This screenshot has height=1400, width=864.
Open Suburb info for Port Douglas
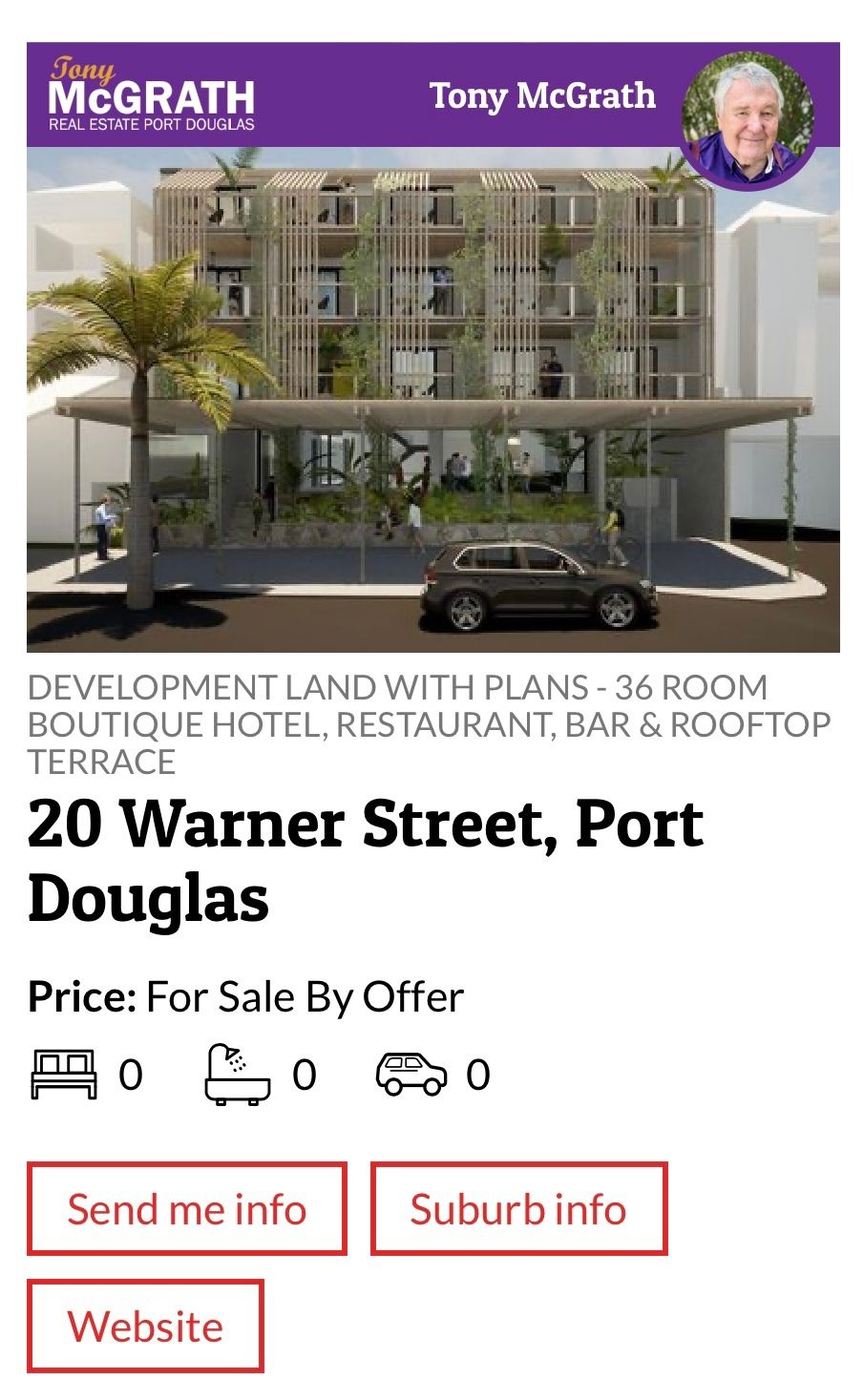518,1208
